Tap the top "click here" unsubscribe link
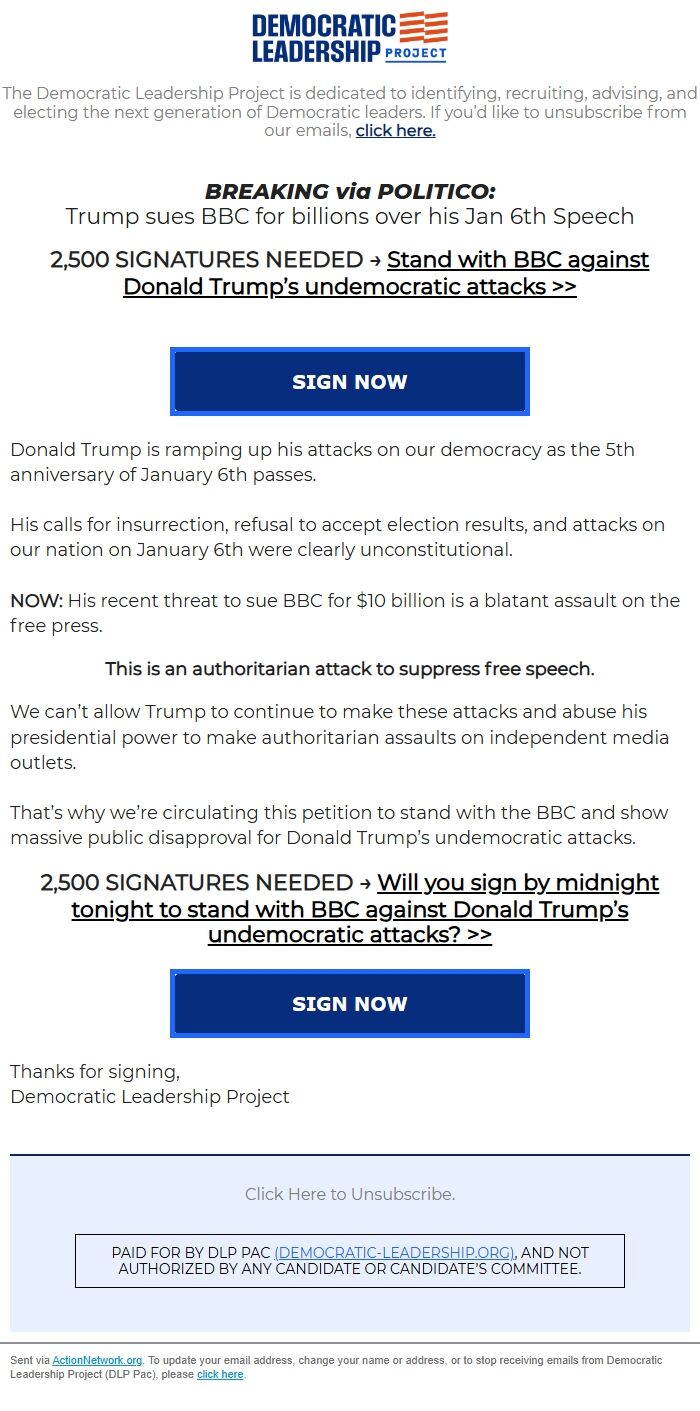The image size is (700, 1411). (395, 131)
